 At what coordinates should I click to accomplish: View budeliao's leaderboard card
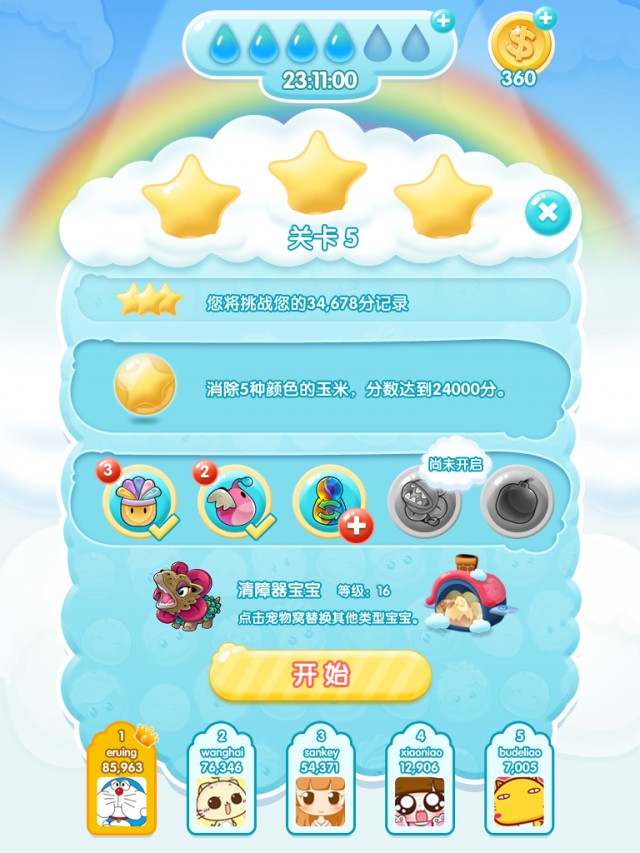coord(519,779)
